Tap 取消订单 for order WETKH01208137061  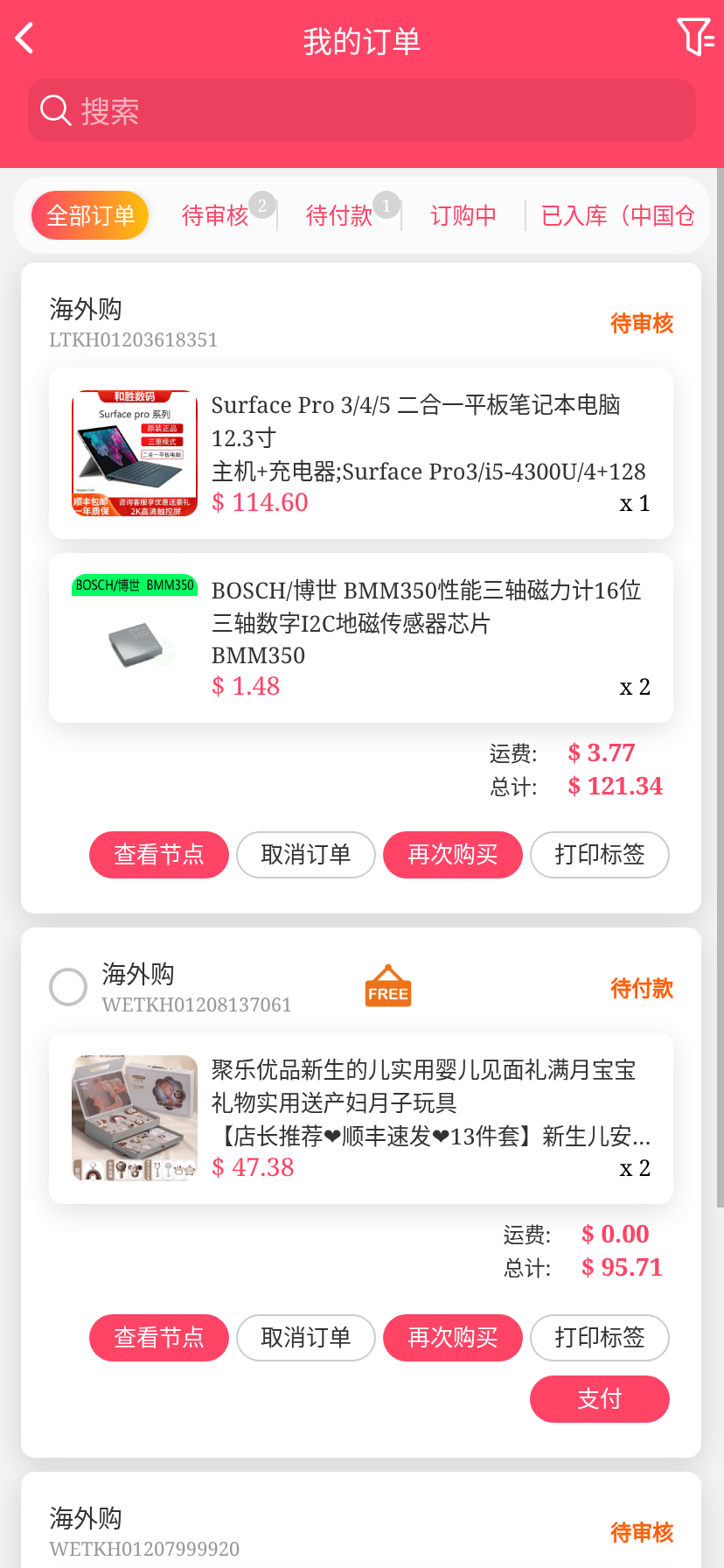pyautogui.click(x=306, y=1338)
